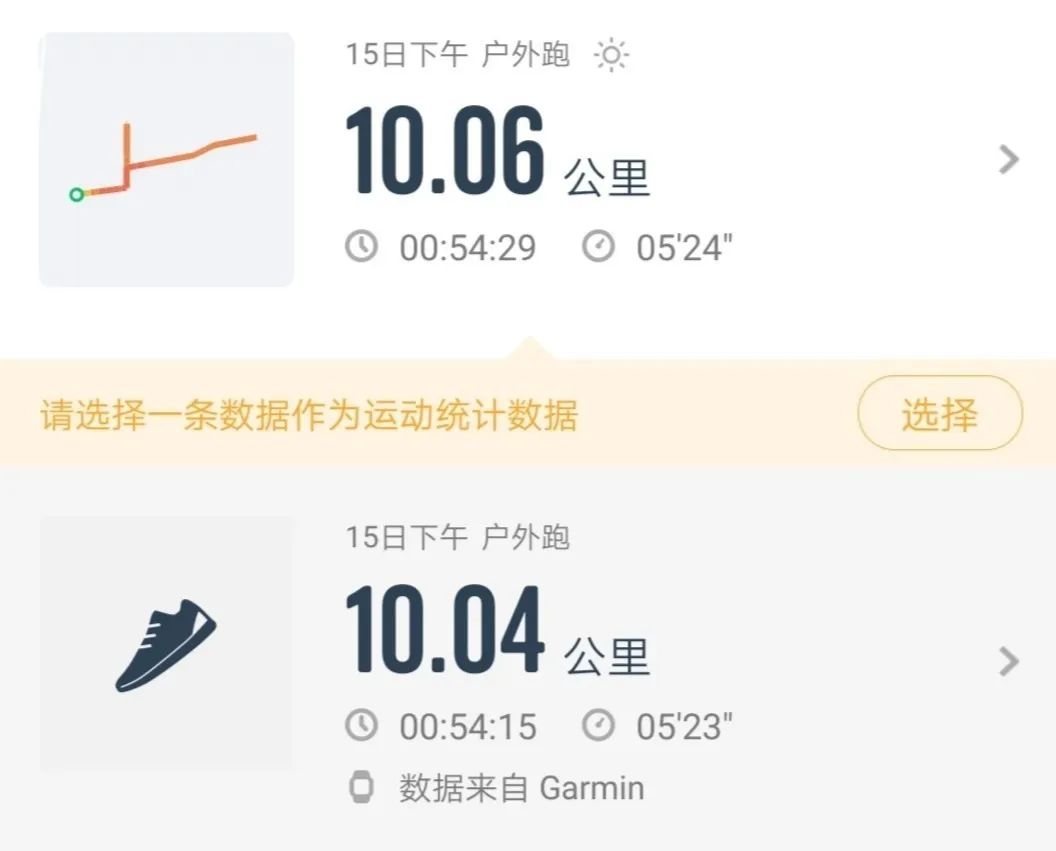Tap the chevron beside the 10.06 公里 run
The width and height of the screenshot is (1056, 851).
pos(1009,160)
